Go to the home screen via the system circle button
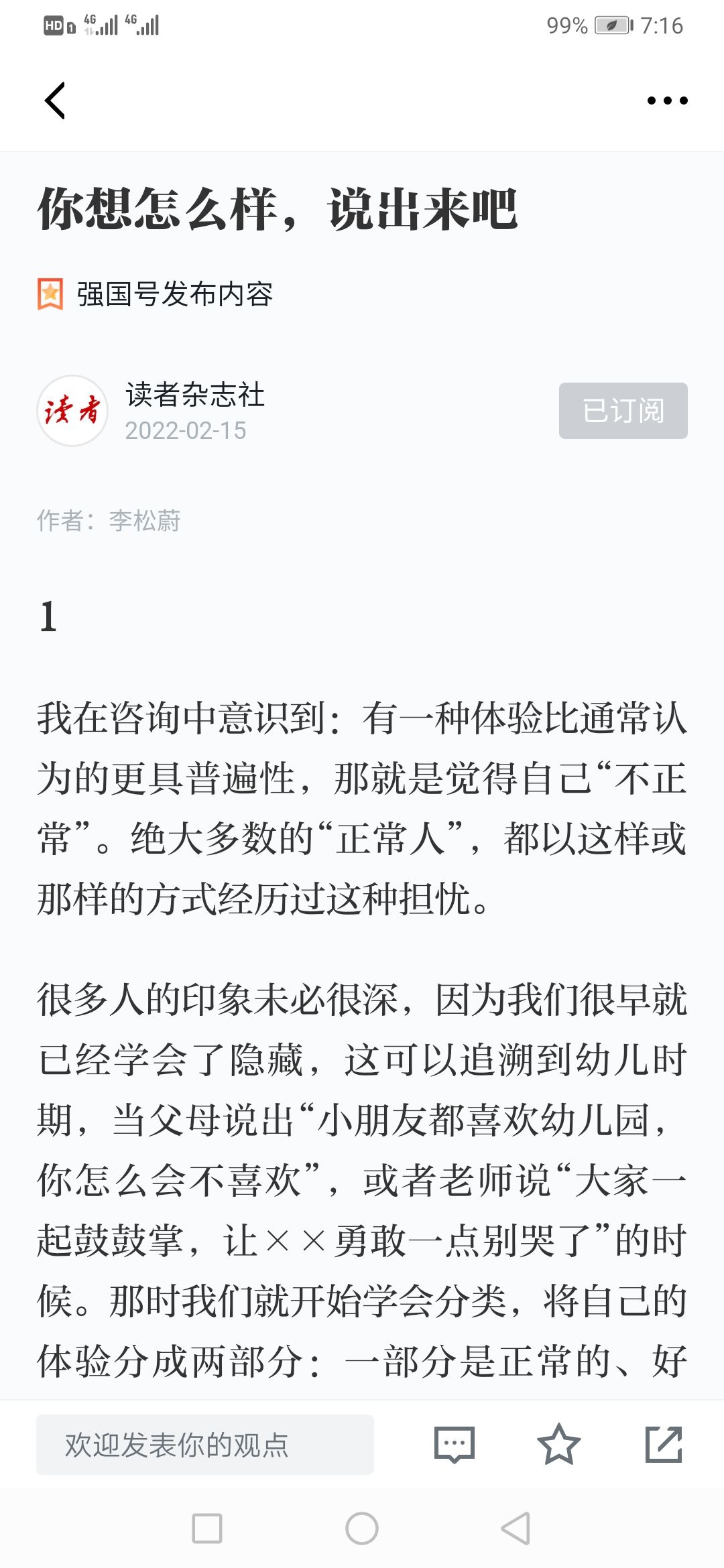 click(362, 1528)
